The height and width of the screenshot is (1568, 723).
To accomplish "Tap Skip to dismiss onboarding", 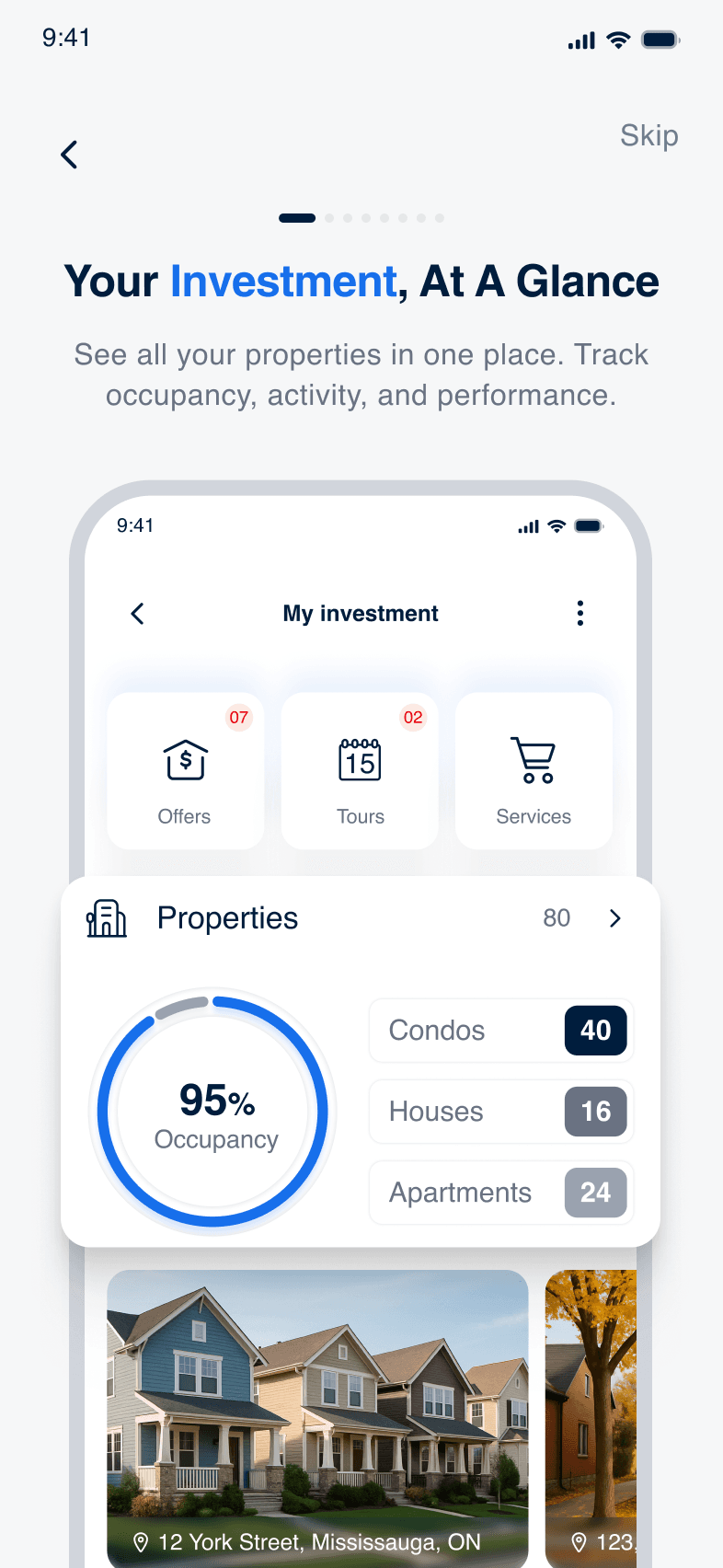I will click(x=648, y=135).
